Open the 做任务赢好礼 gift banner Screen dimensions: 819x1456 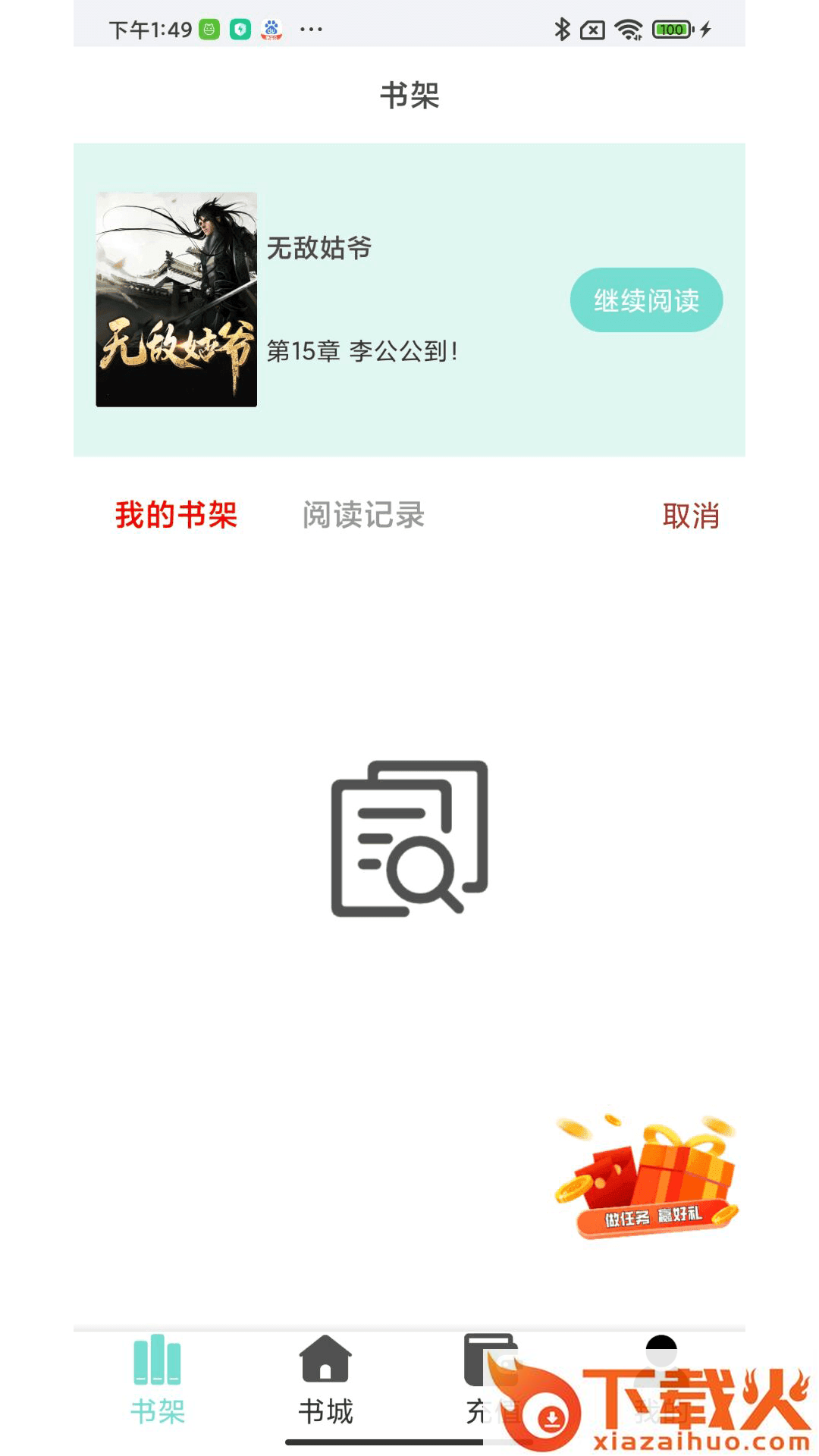pos(646,1176)
